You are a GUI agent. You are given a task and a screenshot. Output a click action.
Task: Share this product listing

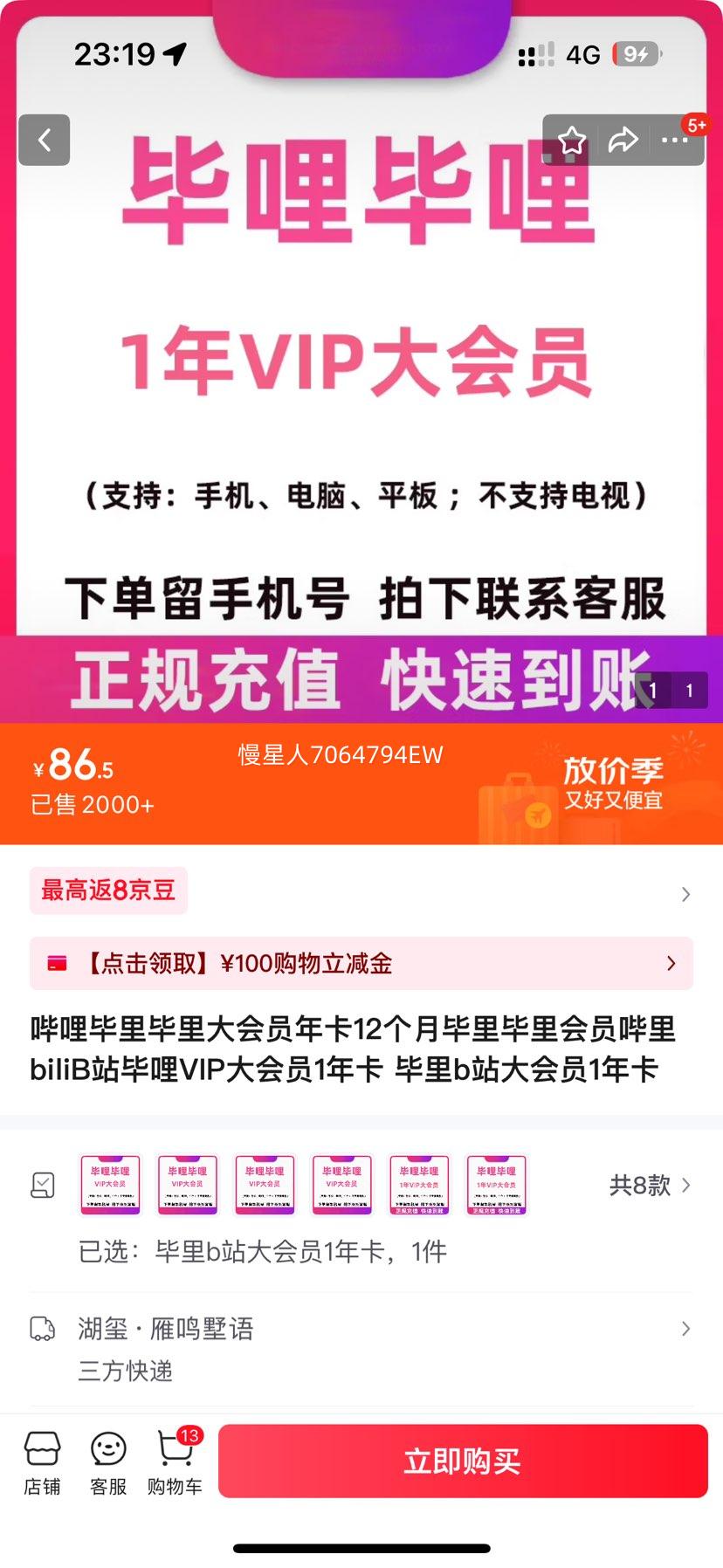[623, 140]
